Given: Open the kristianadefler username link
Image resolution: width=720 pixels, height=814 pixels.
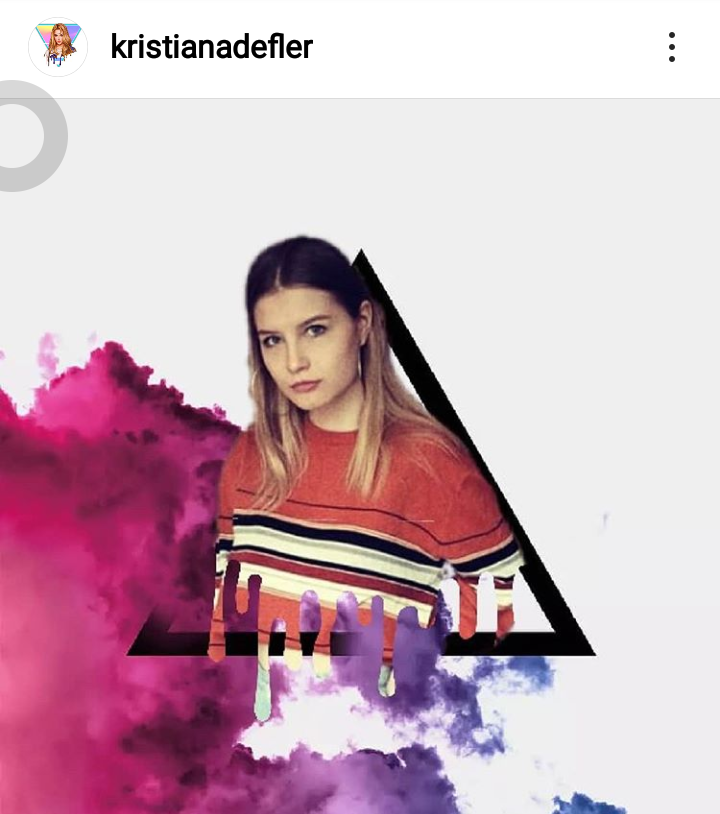Looking at the screenshot, I should pos(211,47).
